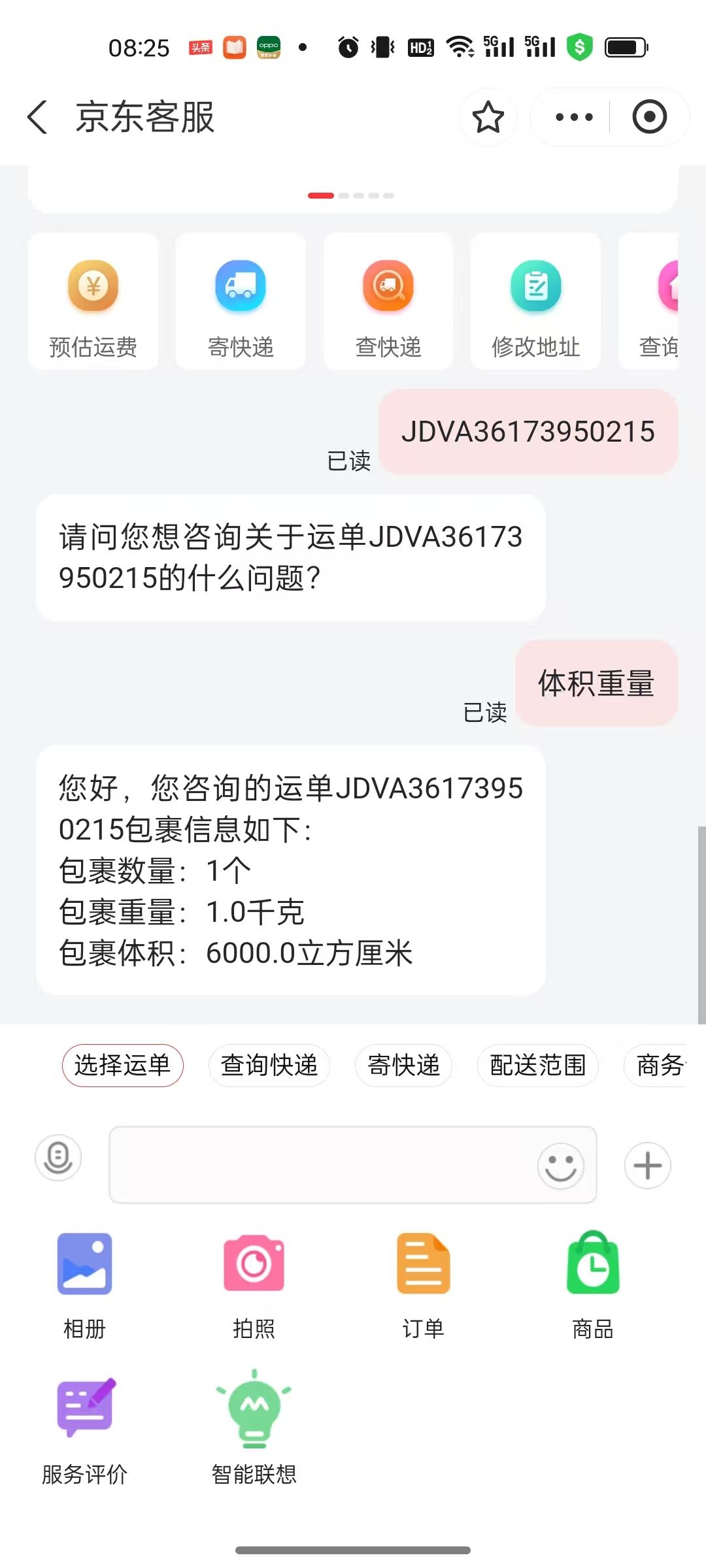Open the three-dot more menu
The width and height of the screenshot is (706, 1568).
pos(573,117)
